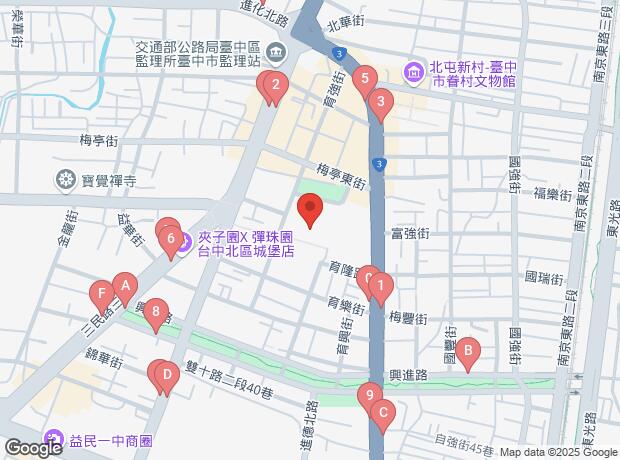Tap the unlabeled red center pin
The height and width of the screenshot is (460, 620).
310,209
